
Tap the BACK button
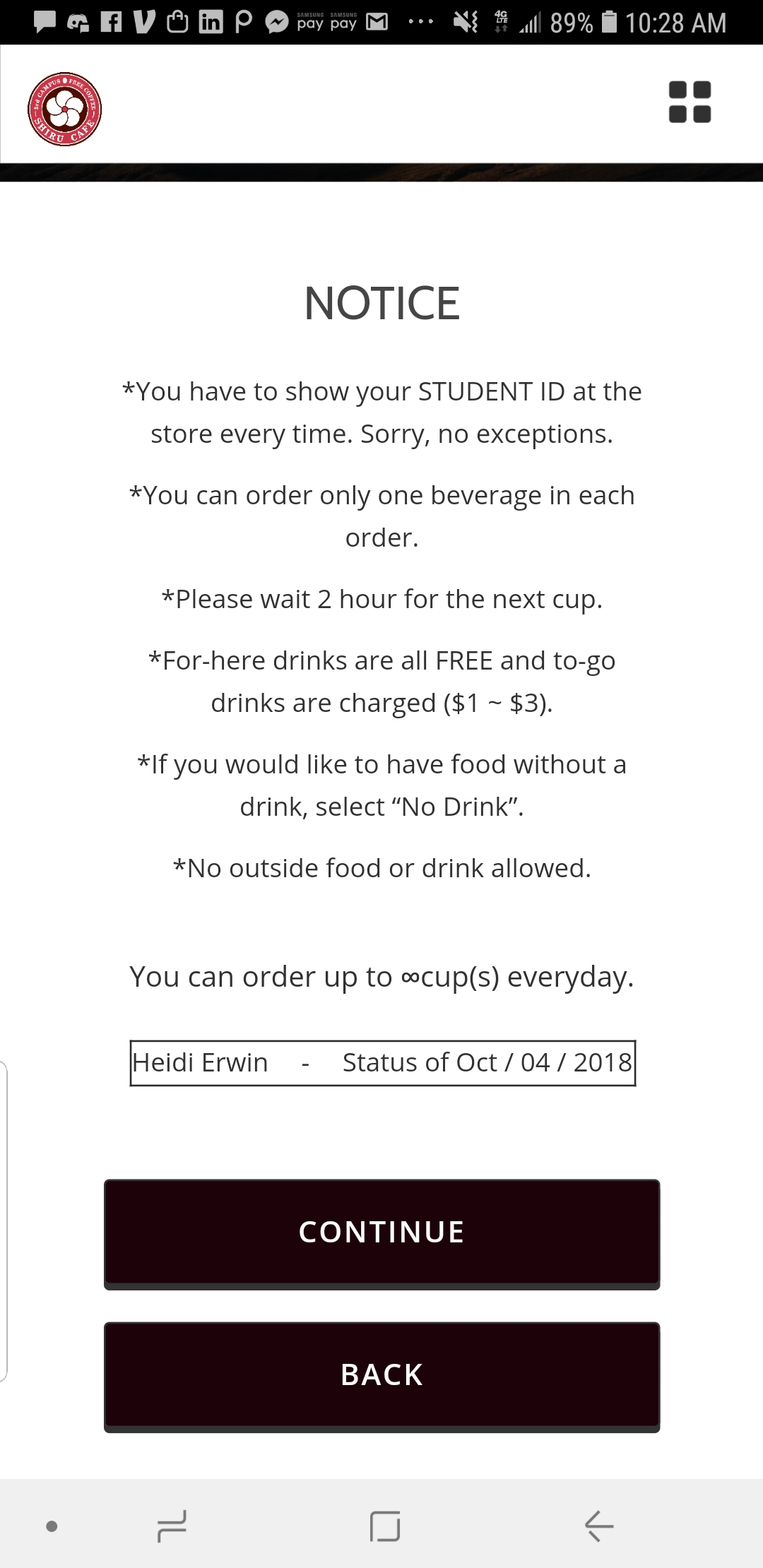381,1377
